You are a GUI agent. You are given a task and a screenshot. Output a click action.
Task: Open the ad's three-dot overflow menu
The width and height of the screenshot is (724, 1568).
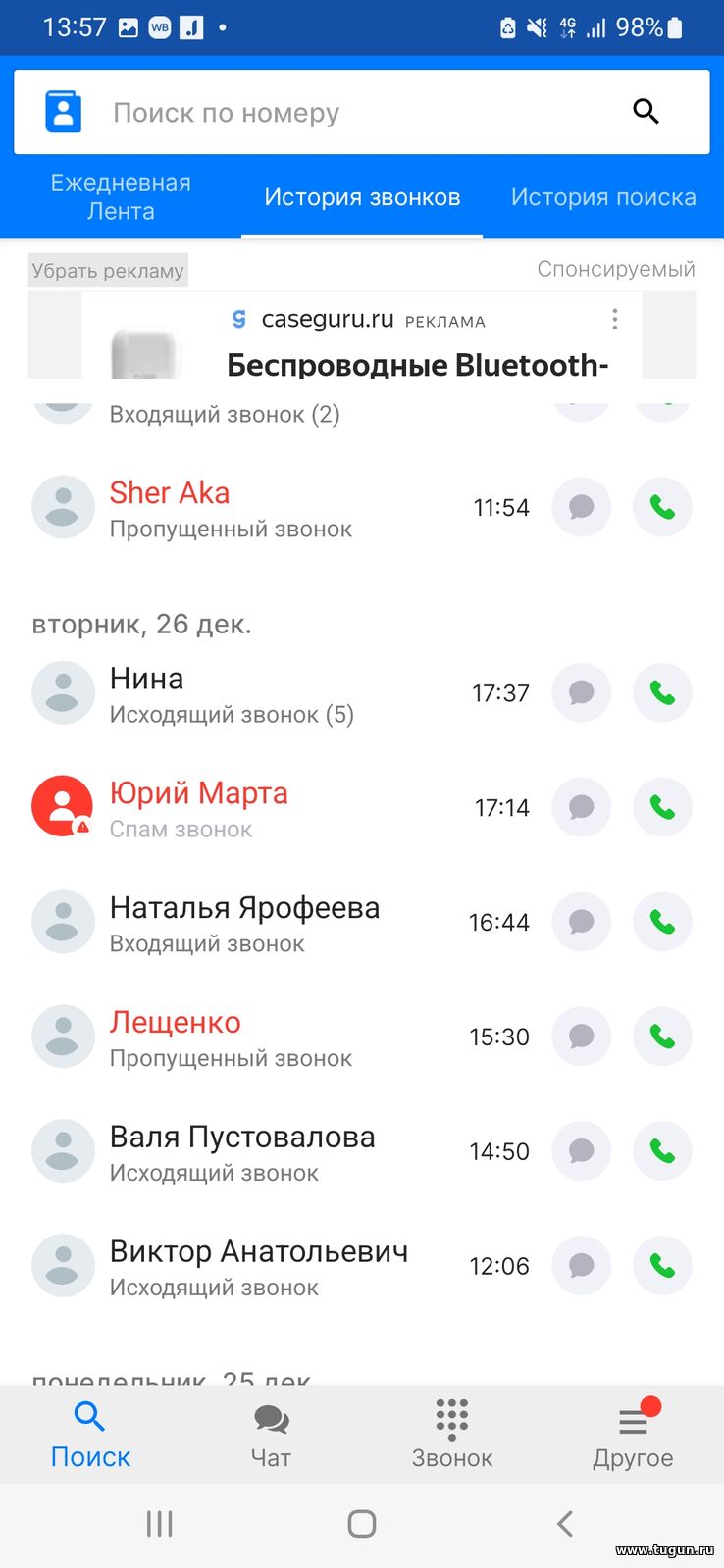pyautogui.click(x=615, y=319)
